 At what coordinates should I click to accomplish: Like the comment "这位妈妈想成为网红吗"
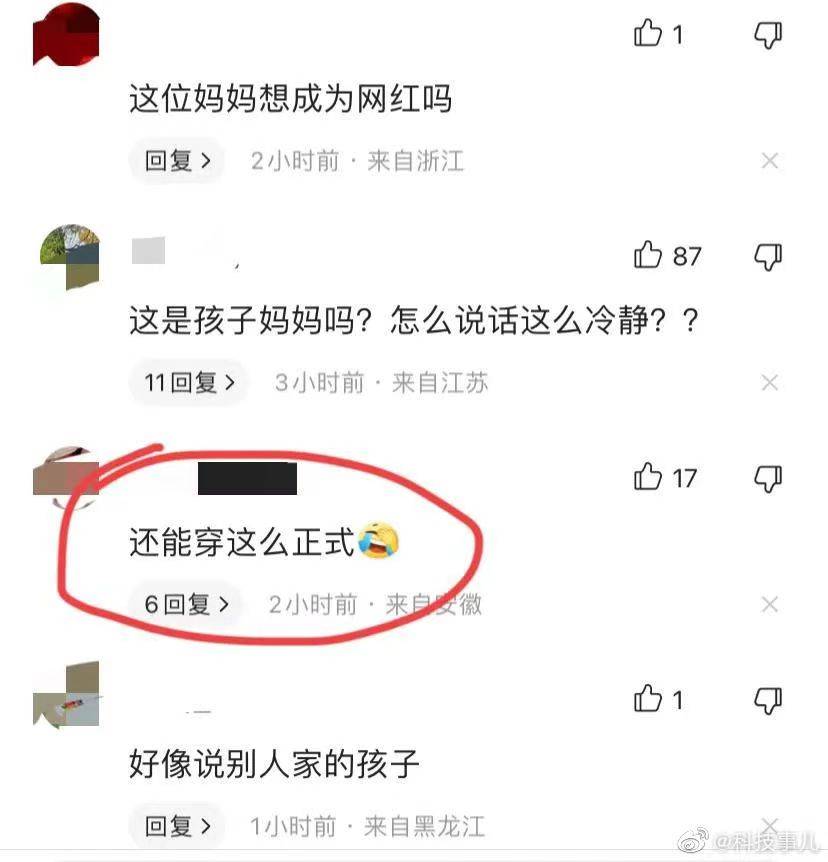(649, 35)
